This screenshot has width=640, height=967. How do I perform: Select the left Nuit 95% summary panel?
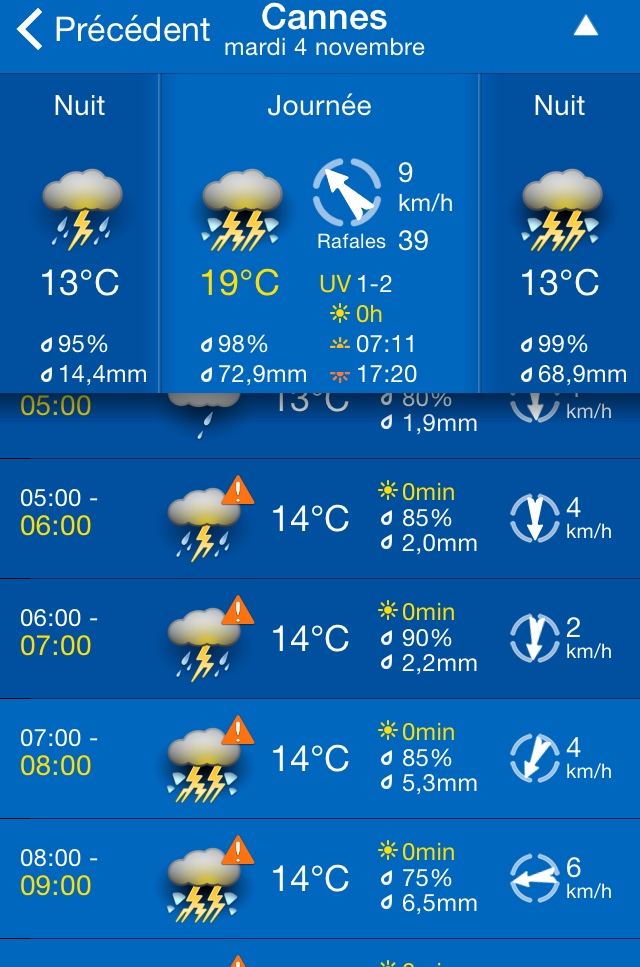pos(80,235)
